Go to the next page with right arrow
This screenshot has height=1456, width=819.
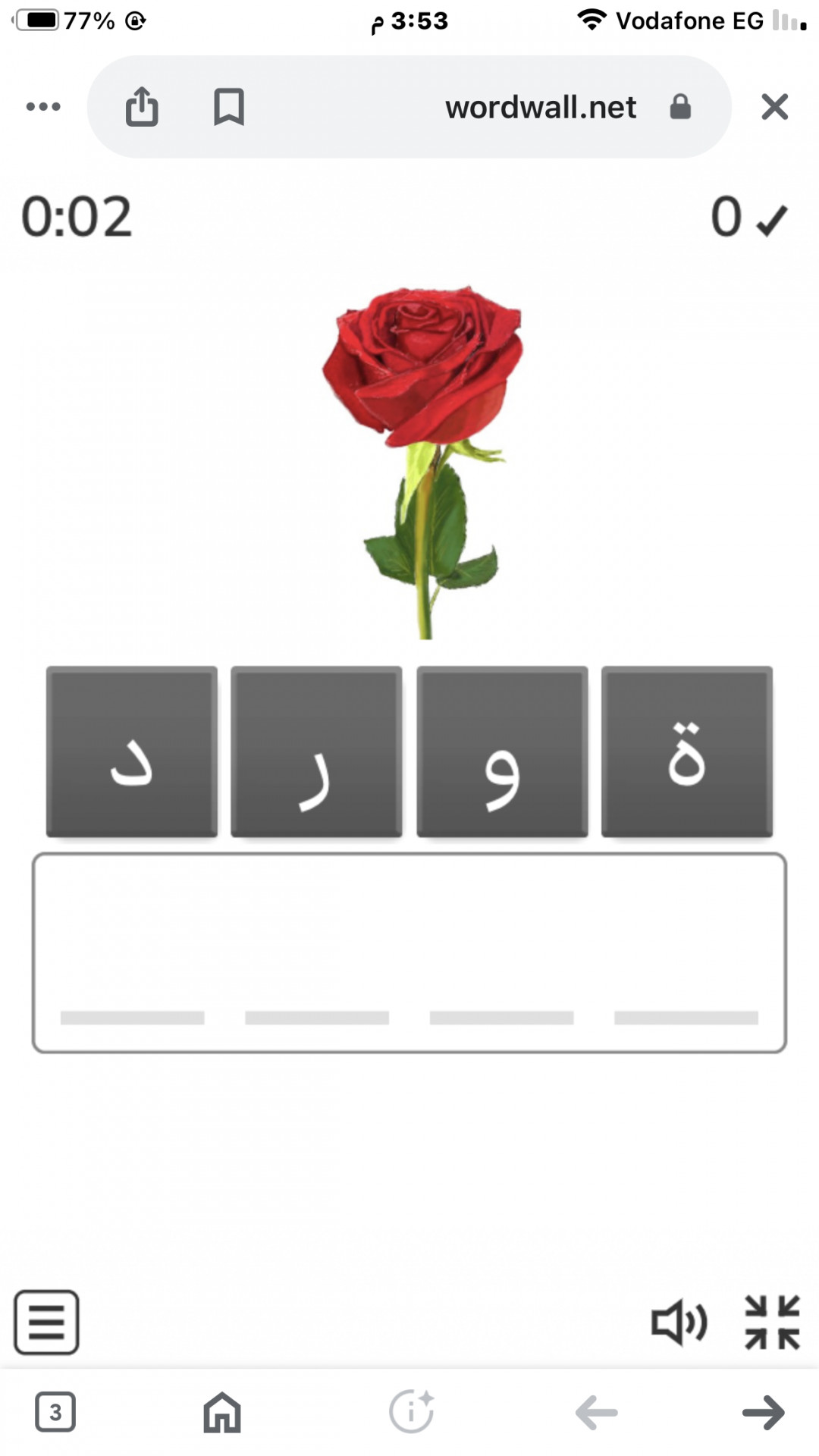[763, 1412]
